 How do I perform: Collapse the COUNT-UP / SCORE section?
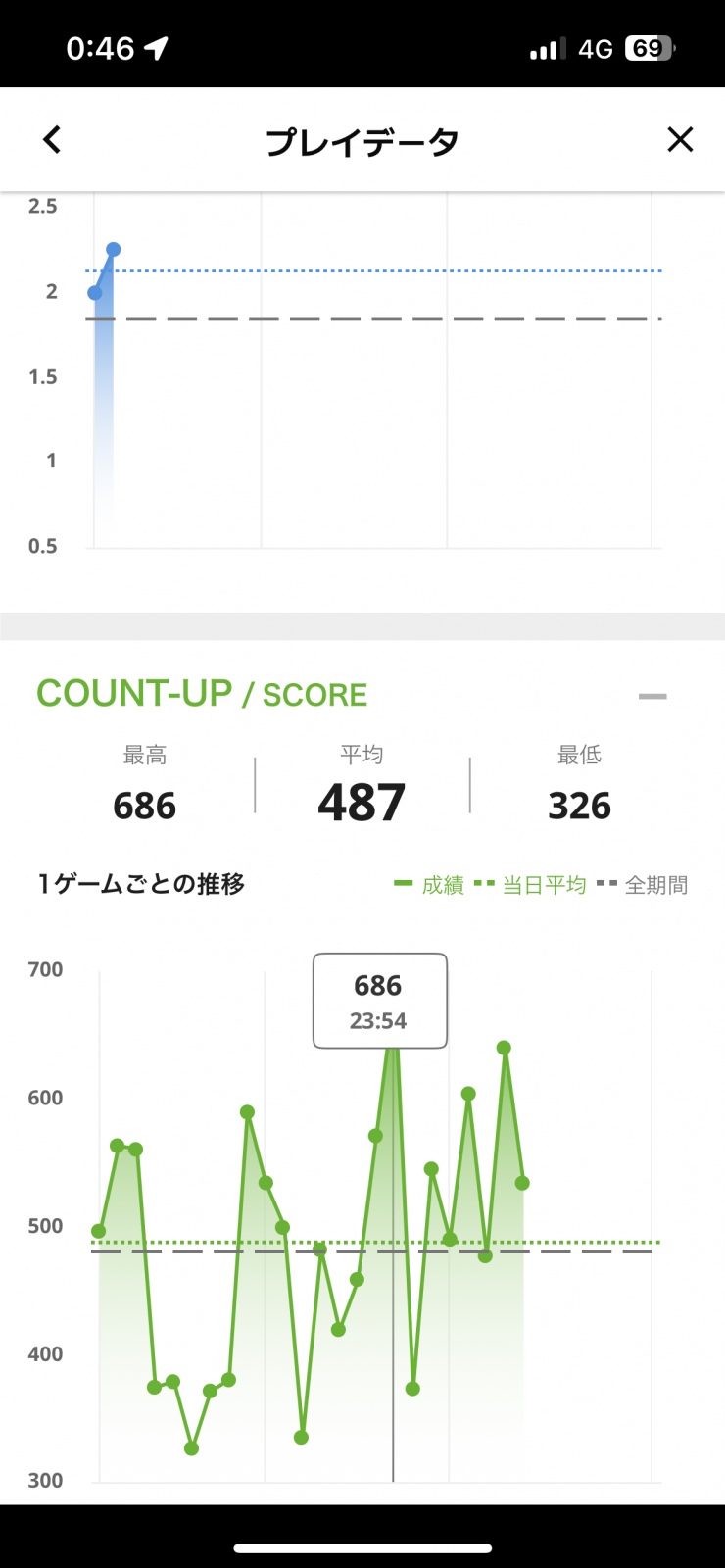pyautogui.click(x=652, y=696)
